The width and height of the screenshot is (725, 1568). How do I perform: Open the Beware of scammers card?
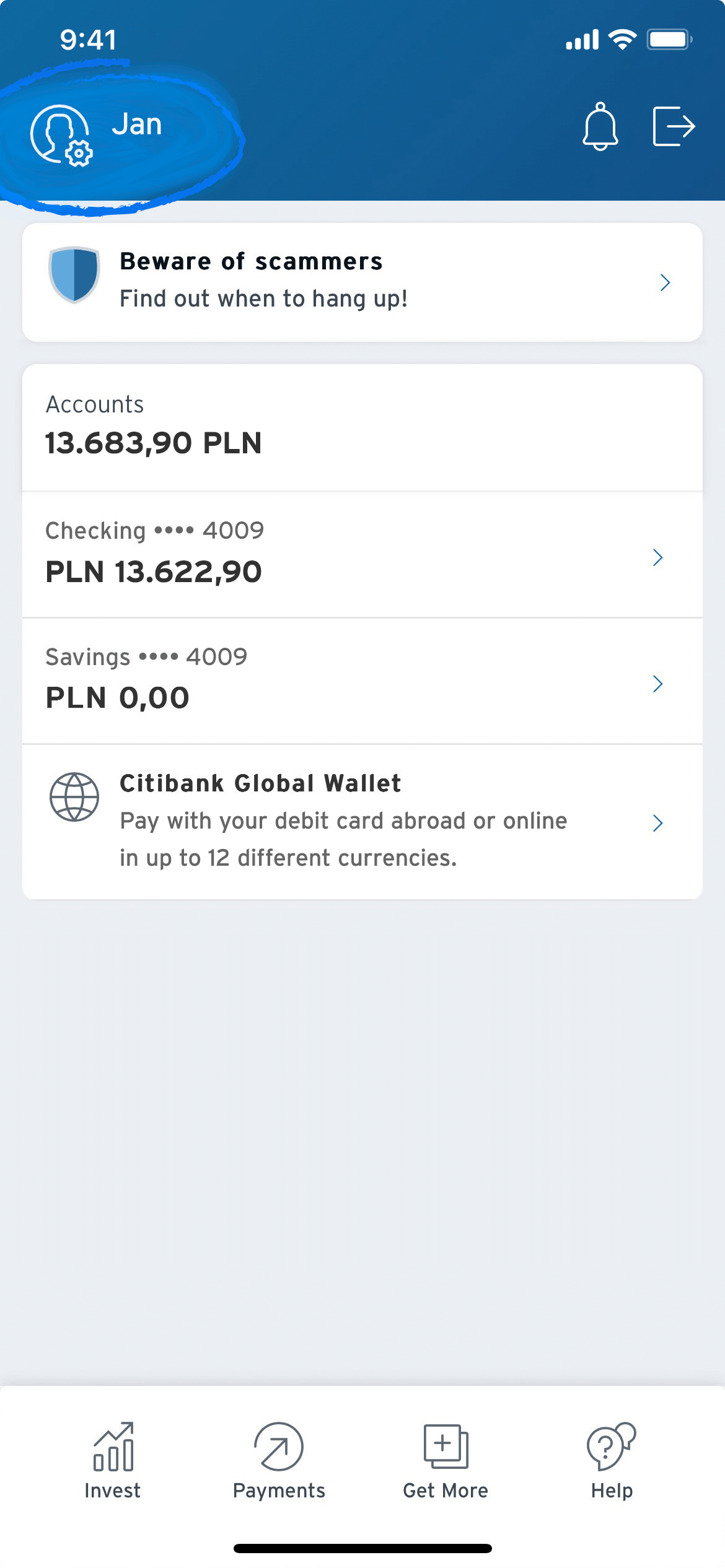362,282
